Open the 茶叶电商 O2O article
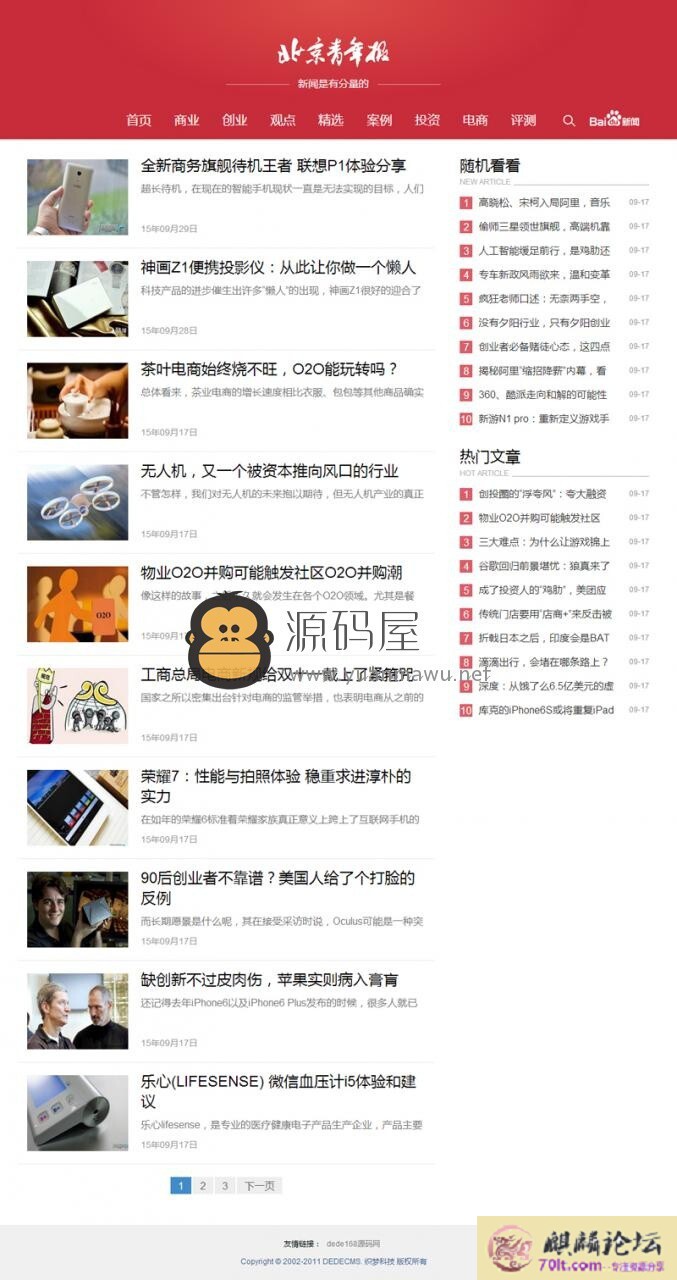The image size is (677, 1280). 270,369
